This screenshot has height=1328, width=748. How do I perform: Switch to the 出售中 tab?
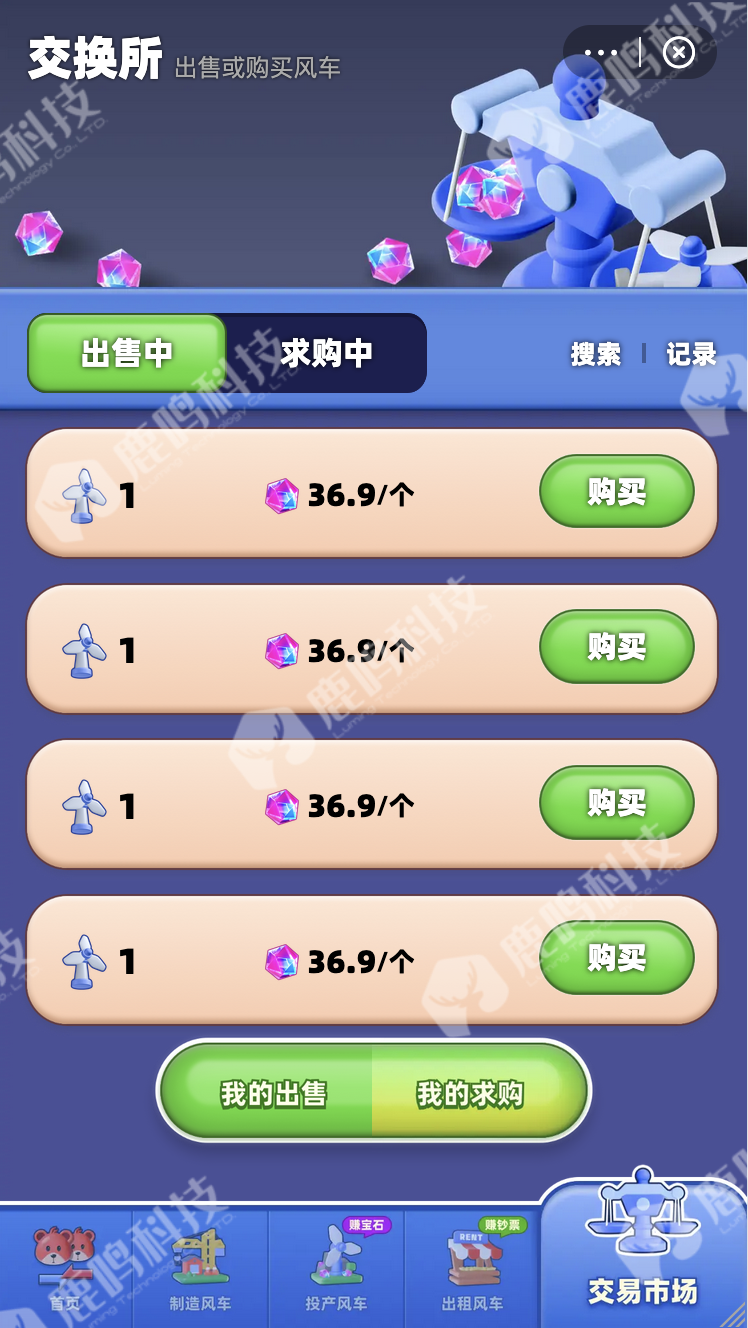tap(127, 353)
